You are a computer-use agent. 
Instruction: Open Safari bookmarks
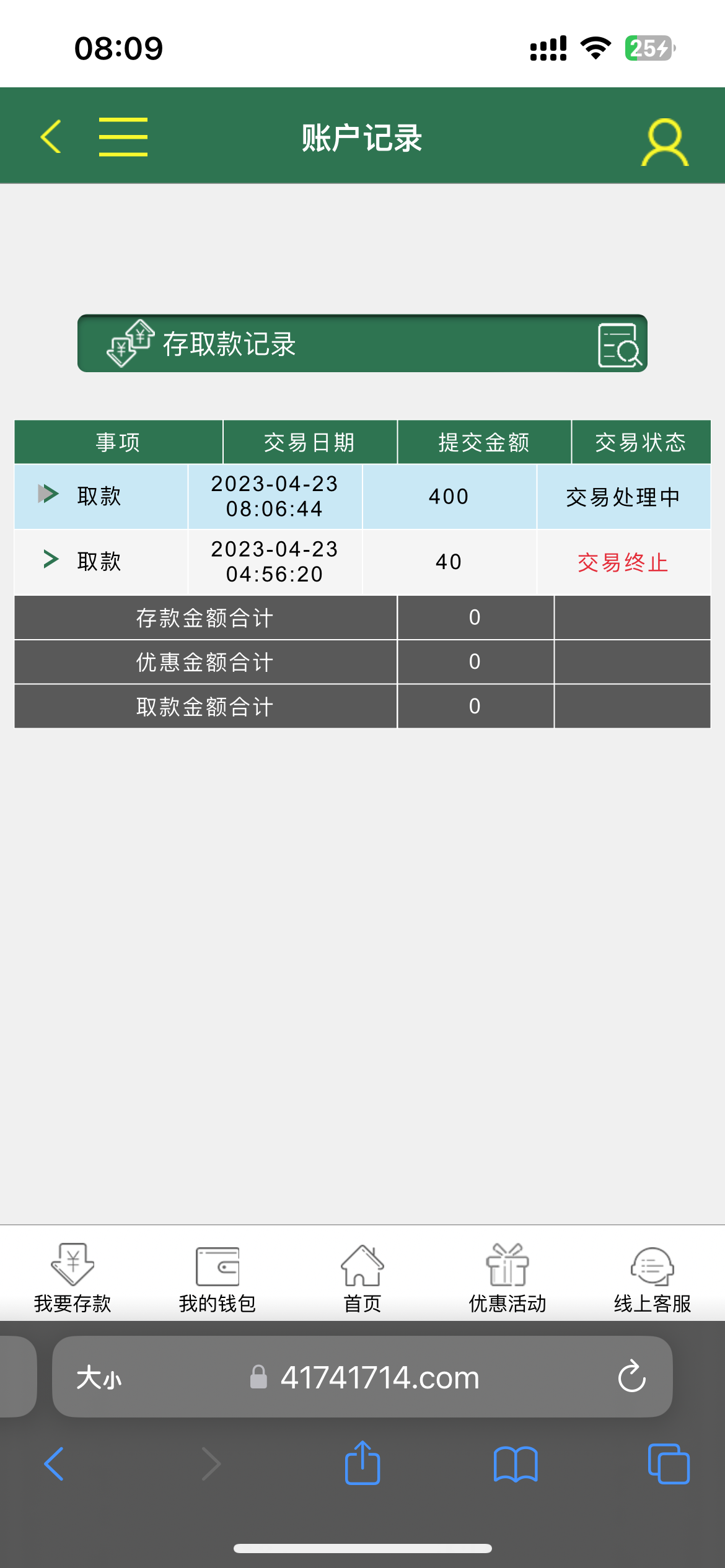(516, 1465)
